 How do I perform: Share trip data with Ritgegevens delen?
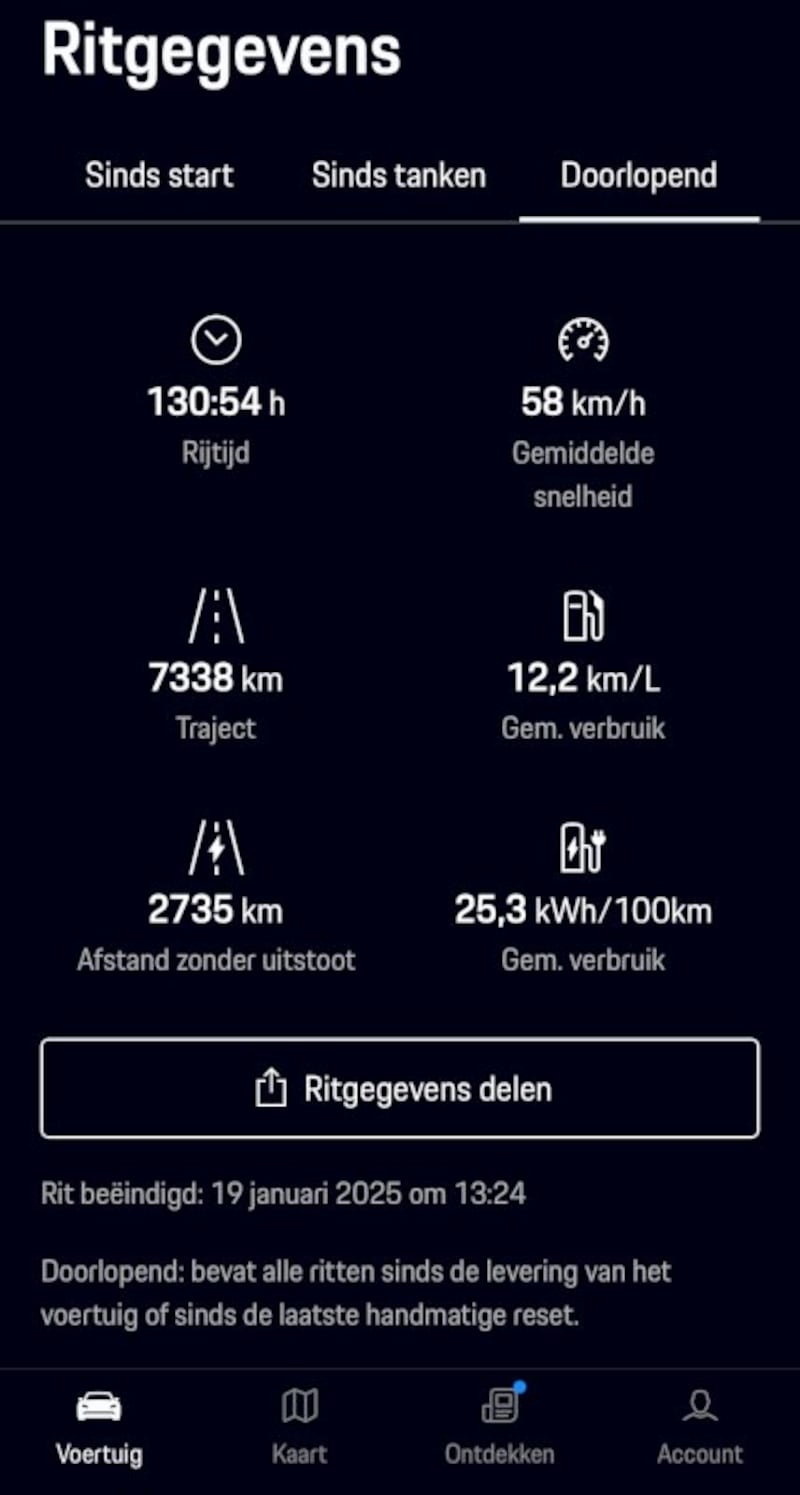[400, 1088]
